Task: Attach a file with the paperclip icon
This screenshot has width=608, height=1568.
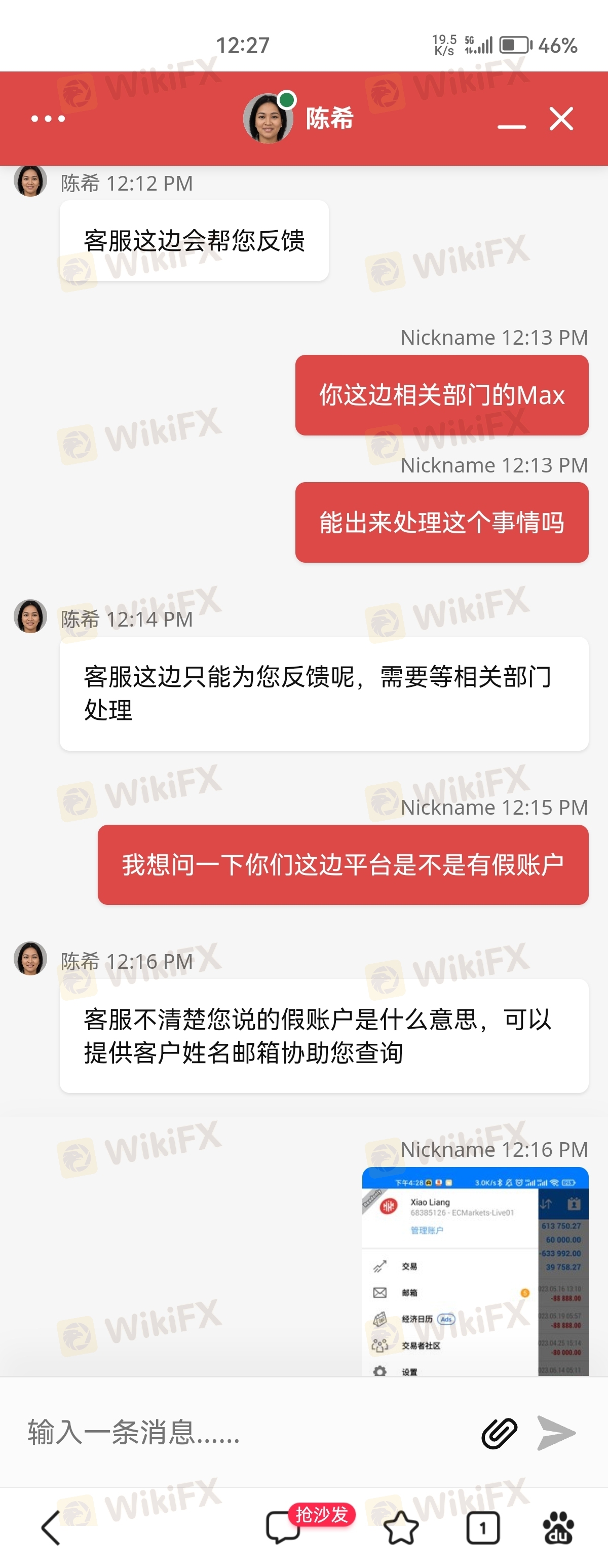Action: 499,1433
